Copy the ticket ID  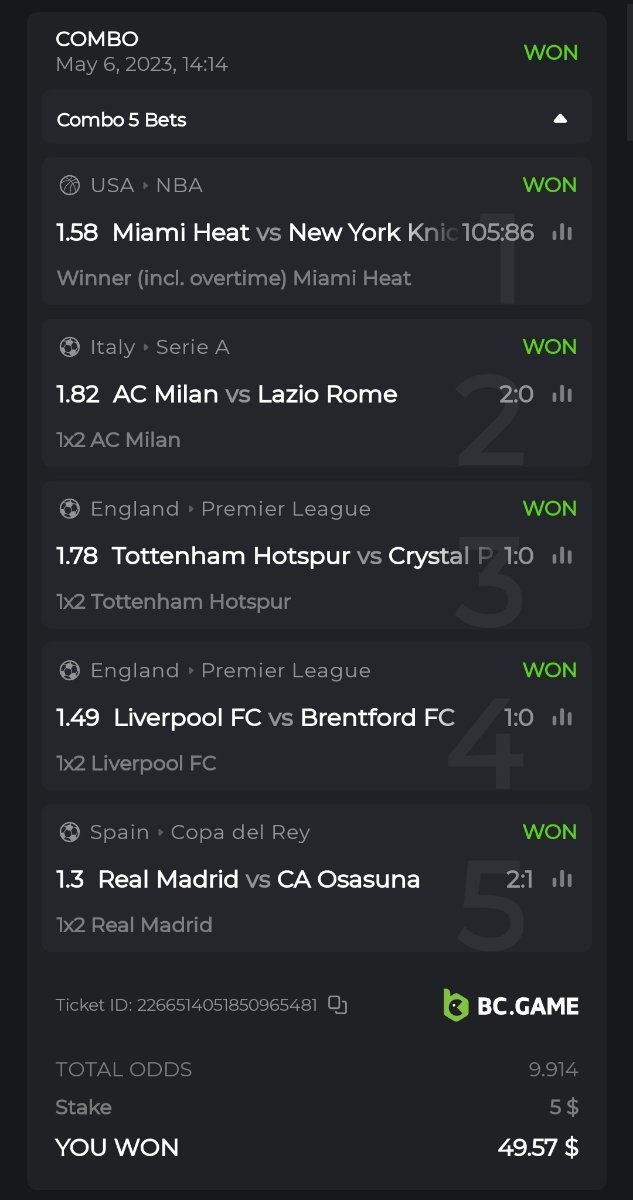(x=338, y=1005)
